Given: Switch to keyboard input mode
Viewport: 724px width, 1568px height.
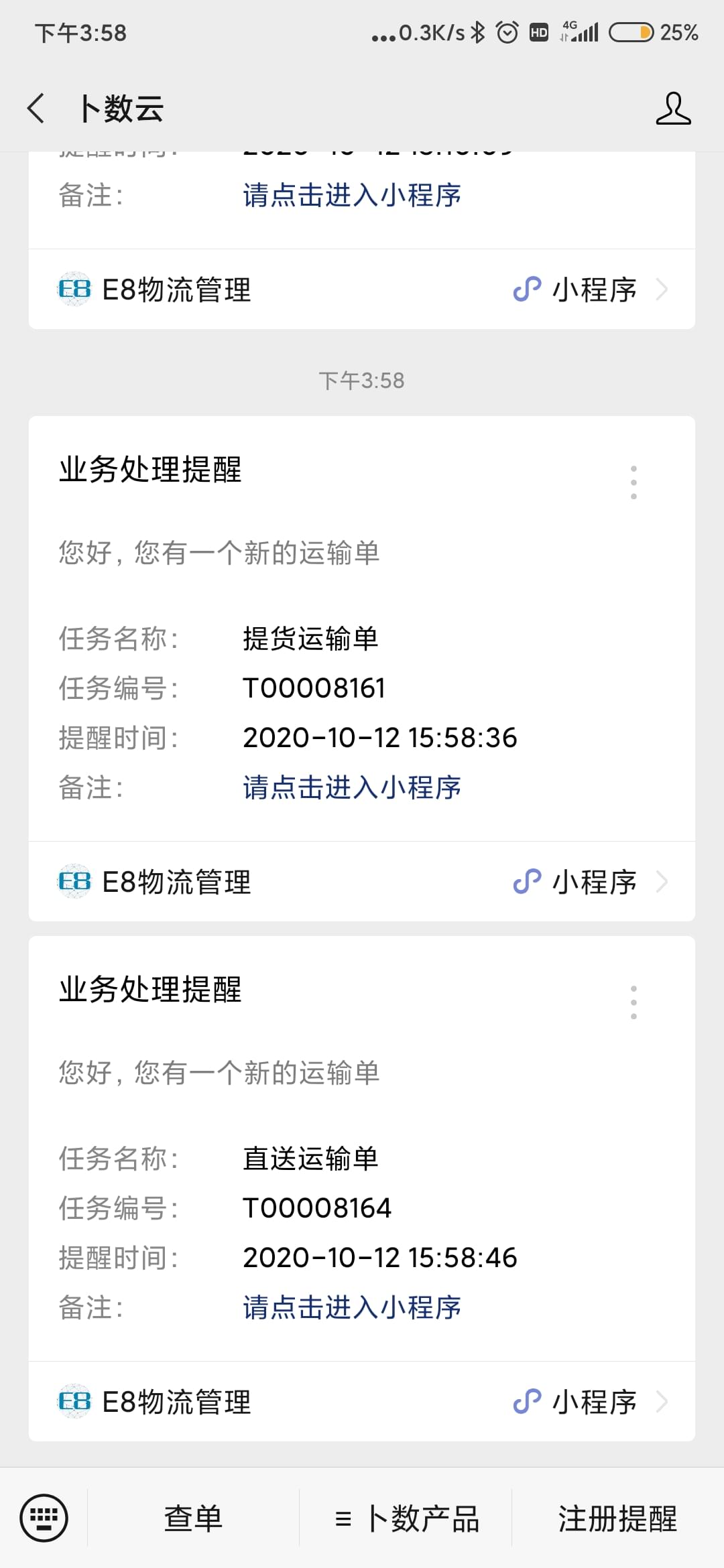Looking at the screenshot, I should [44, 1518].
